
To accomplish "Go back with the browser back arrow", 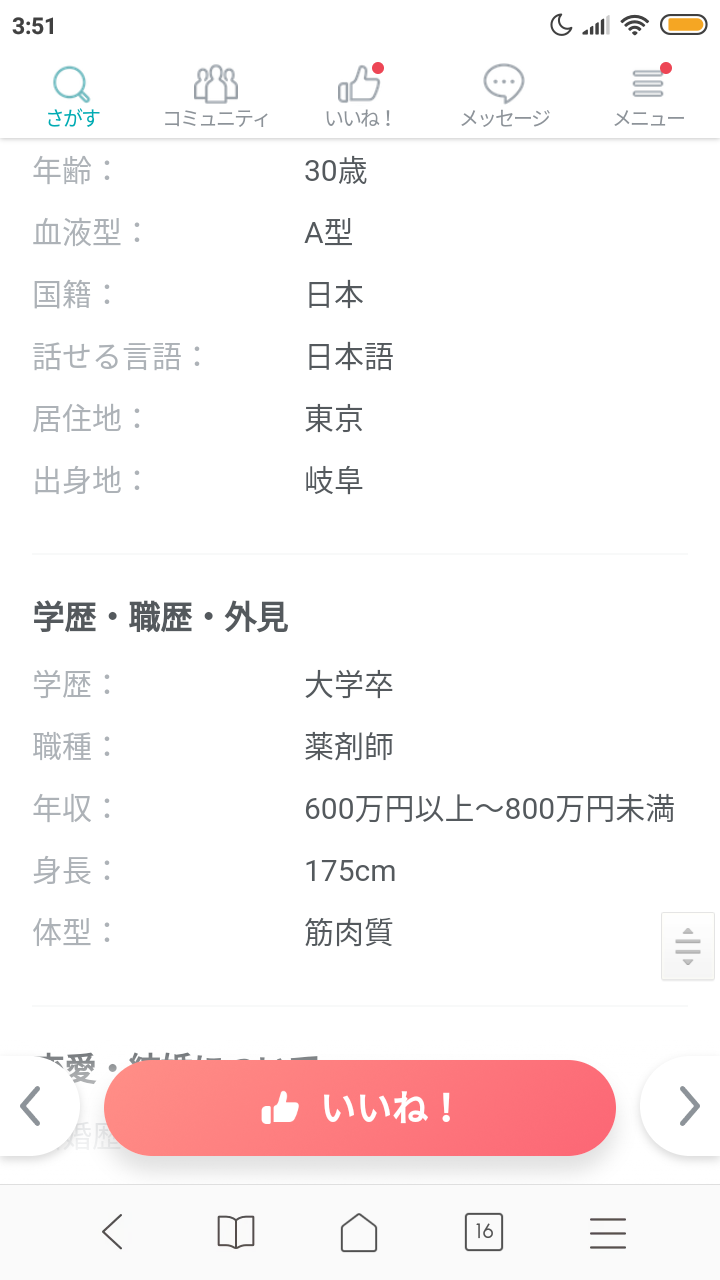I will pyautogui.click(x=113, y=1232).
